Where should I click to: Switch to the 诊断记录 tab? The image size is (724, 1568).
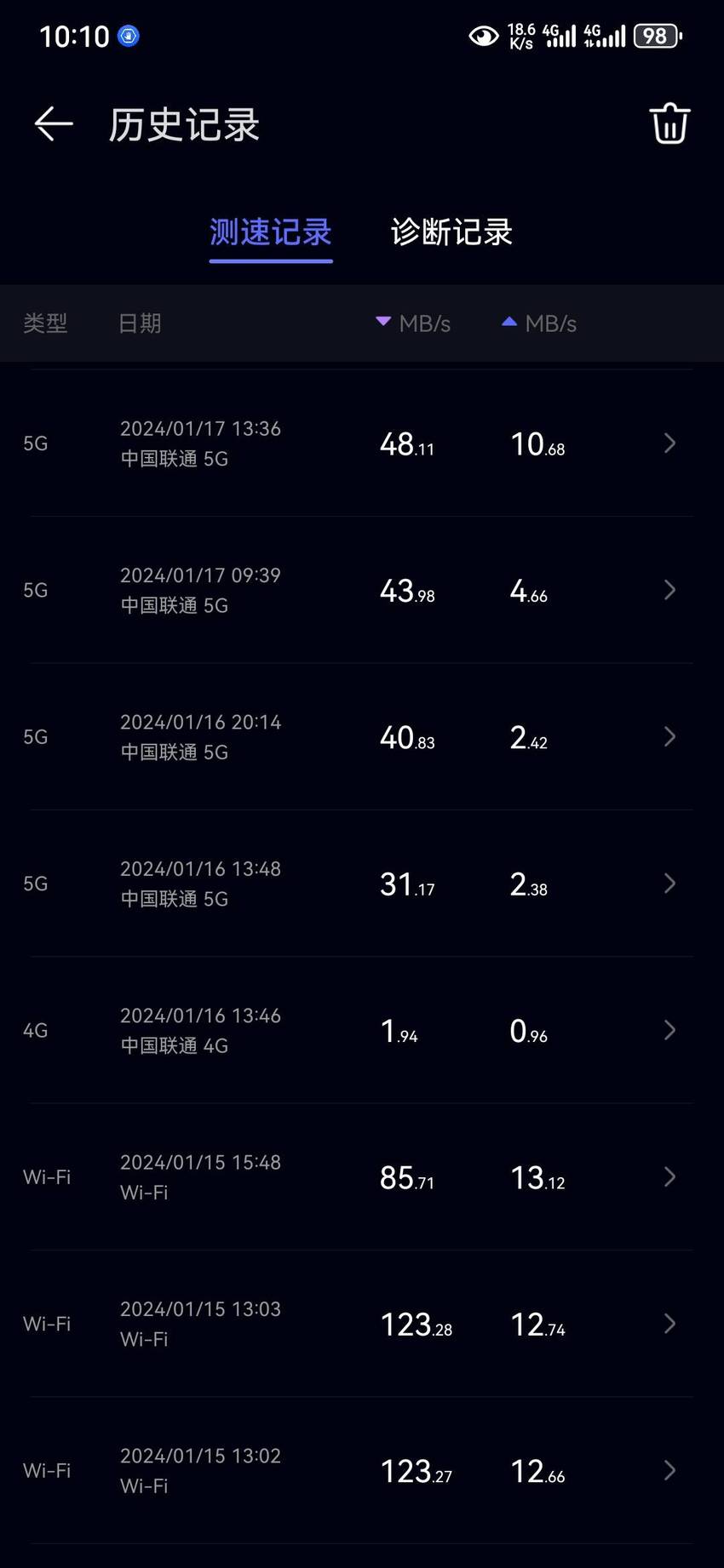coord(451,232)
